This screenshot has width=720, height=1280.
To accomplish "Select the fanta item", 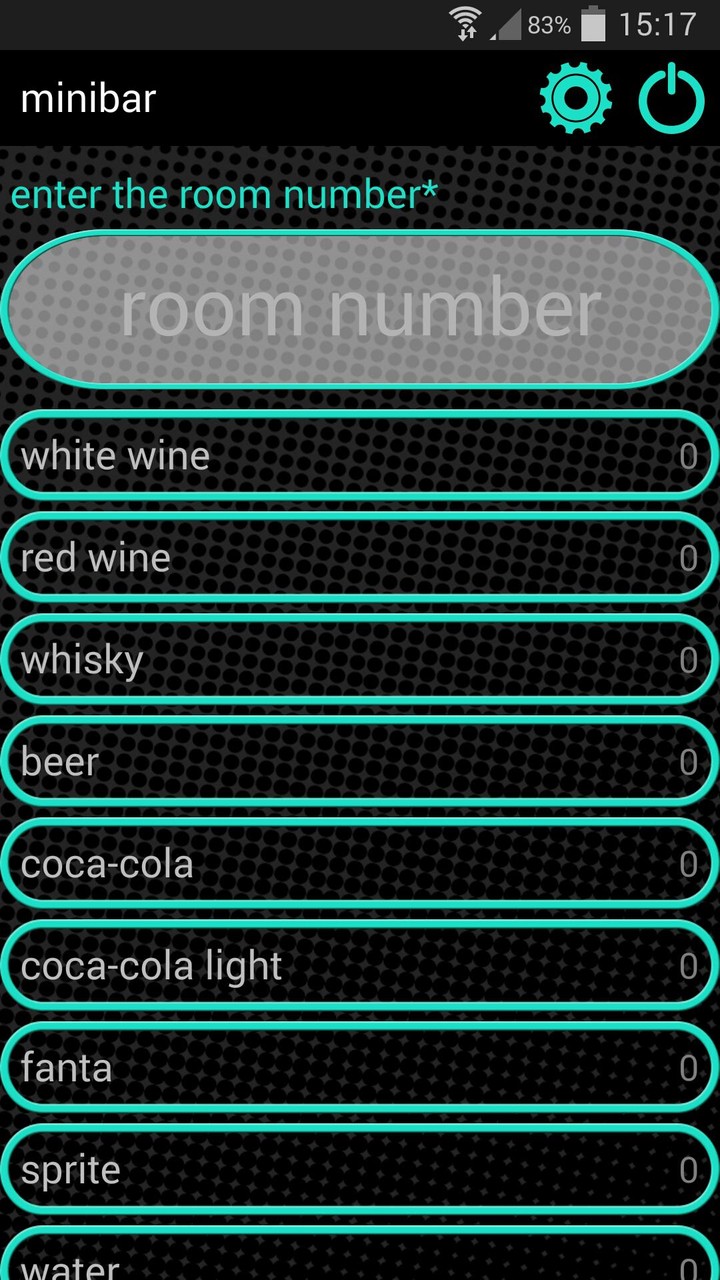I will tap(360, 1067).
